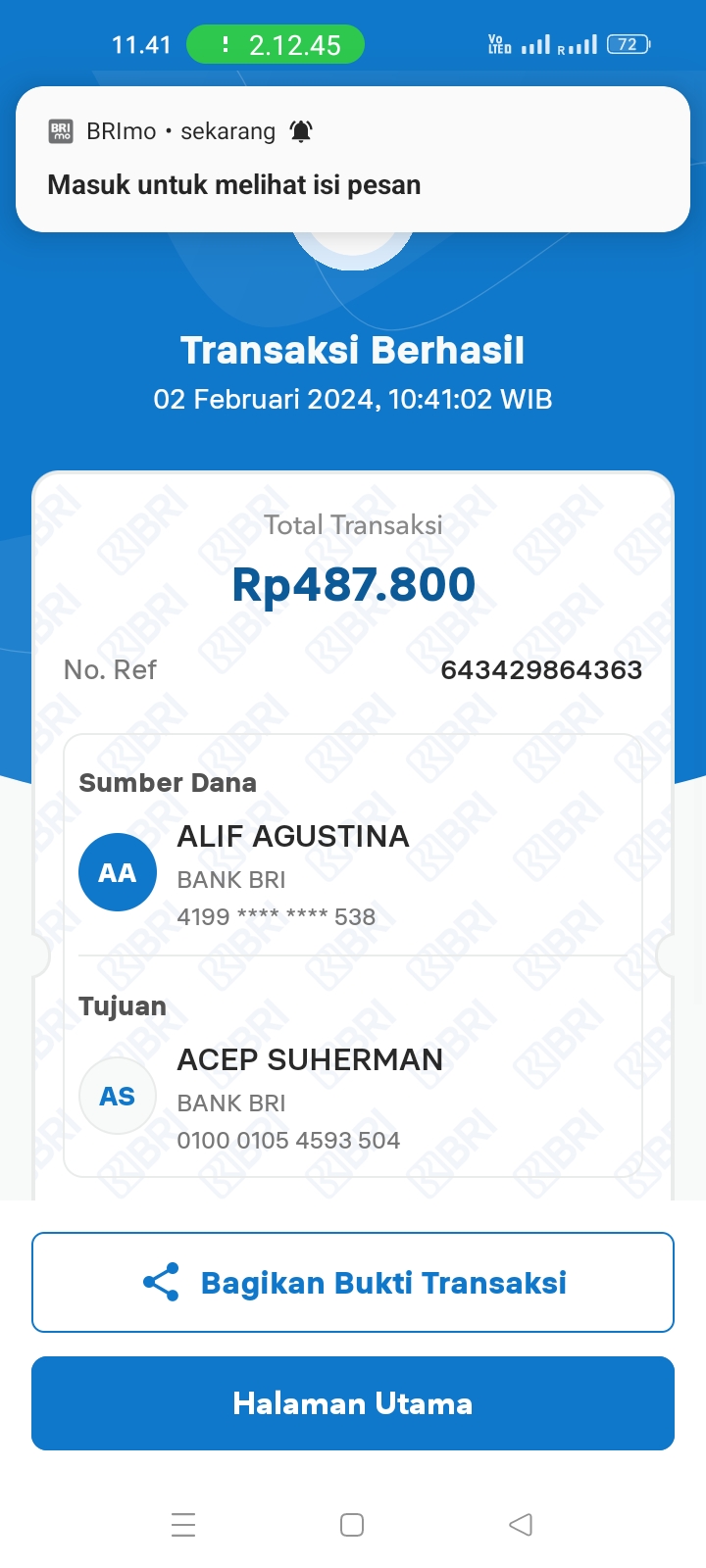The width and height of the screenshot is (706, 1568).
Task: Tap Bagikan Bukti Transaksi button
Action: [x=353, y=1282]
